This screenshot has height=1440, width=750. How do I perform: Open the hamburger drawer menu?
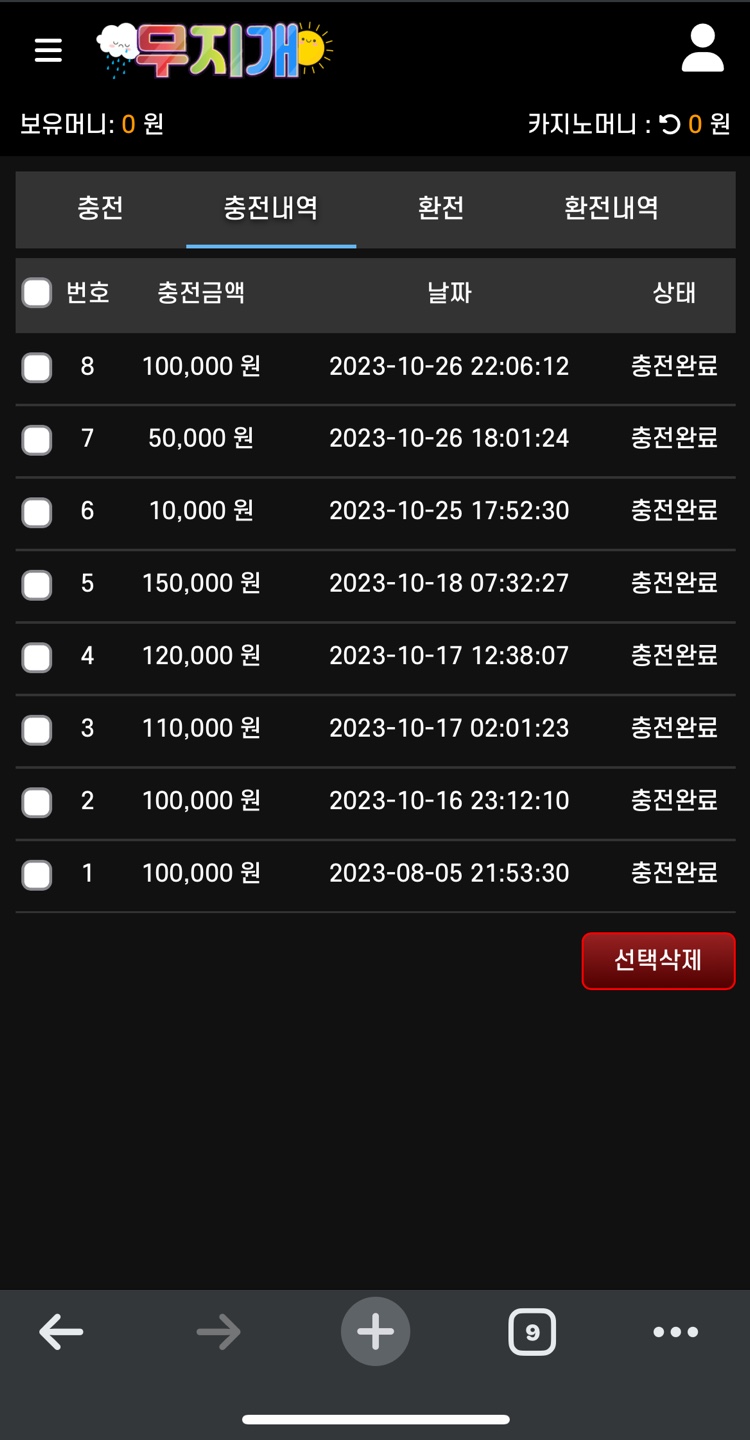[x=48, y=50]
